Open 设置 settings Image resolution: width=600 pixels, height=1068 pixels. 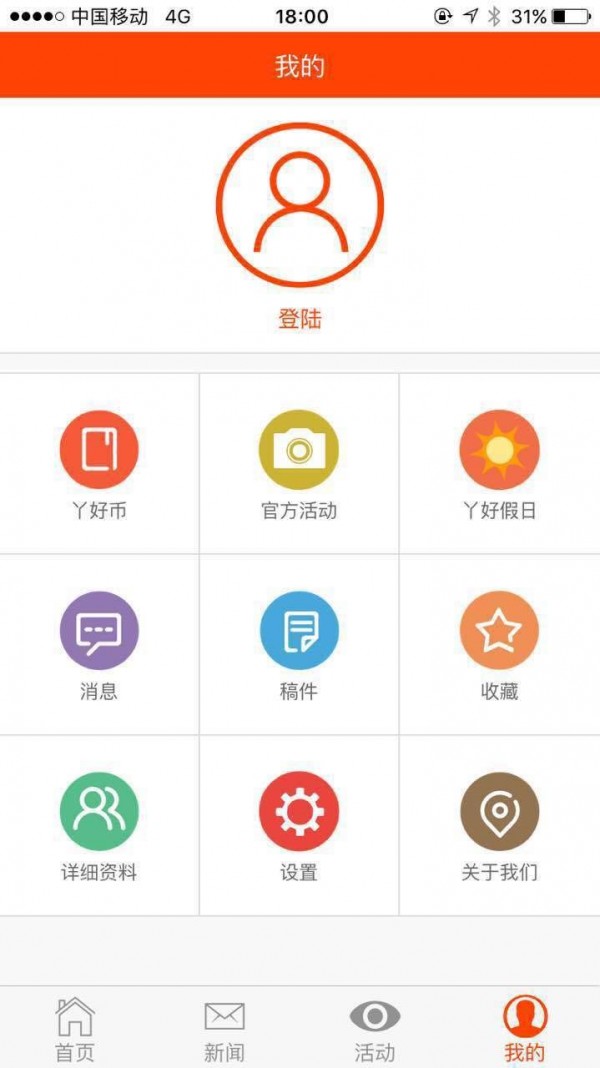pos(299,826)
